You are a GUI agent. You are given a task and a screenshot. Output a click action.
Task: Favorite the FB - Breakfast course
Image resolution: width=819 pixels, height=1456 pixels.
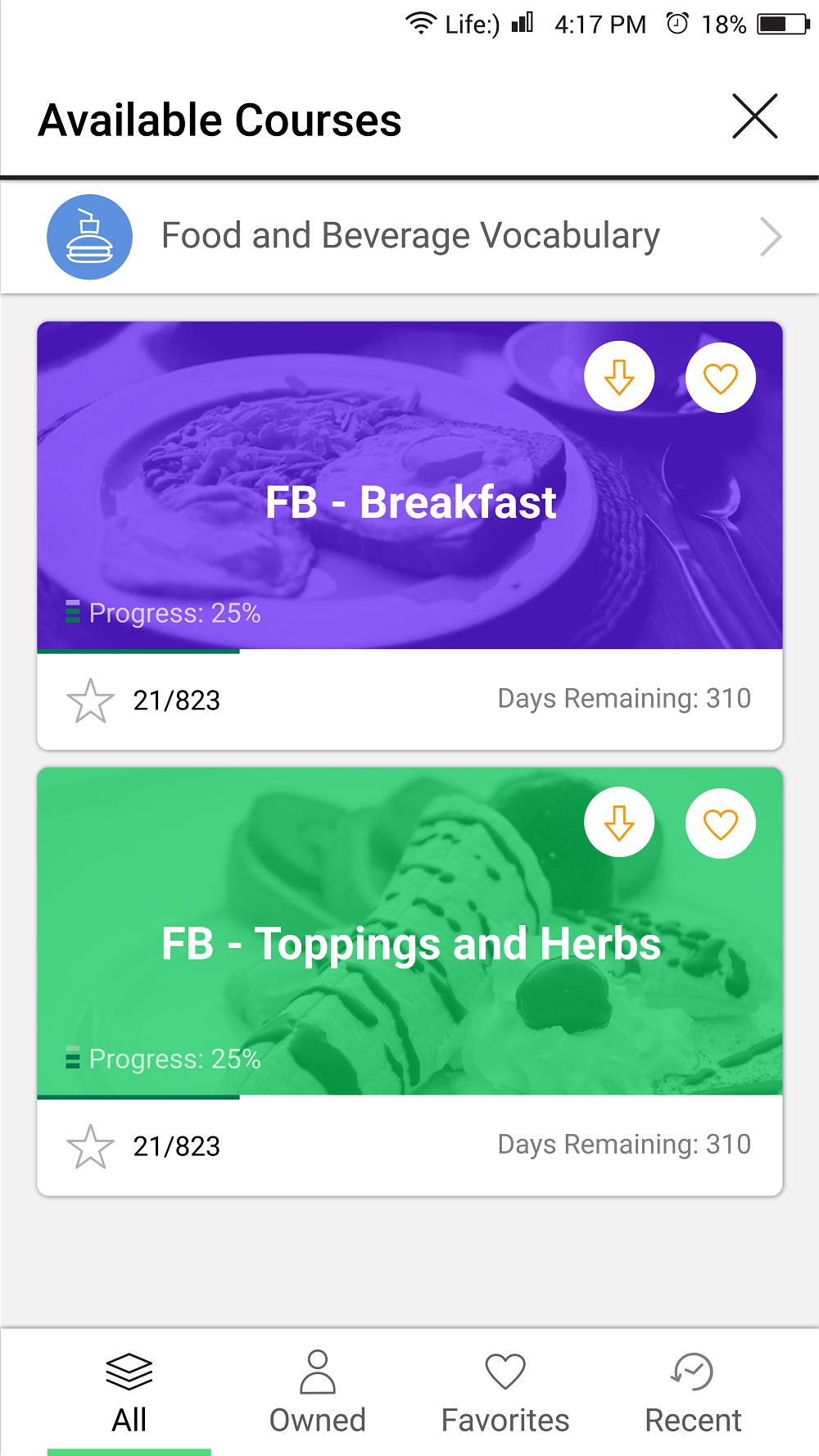pos(721,378)
